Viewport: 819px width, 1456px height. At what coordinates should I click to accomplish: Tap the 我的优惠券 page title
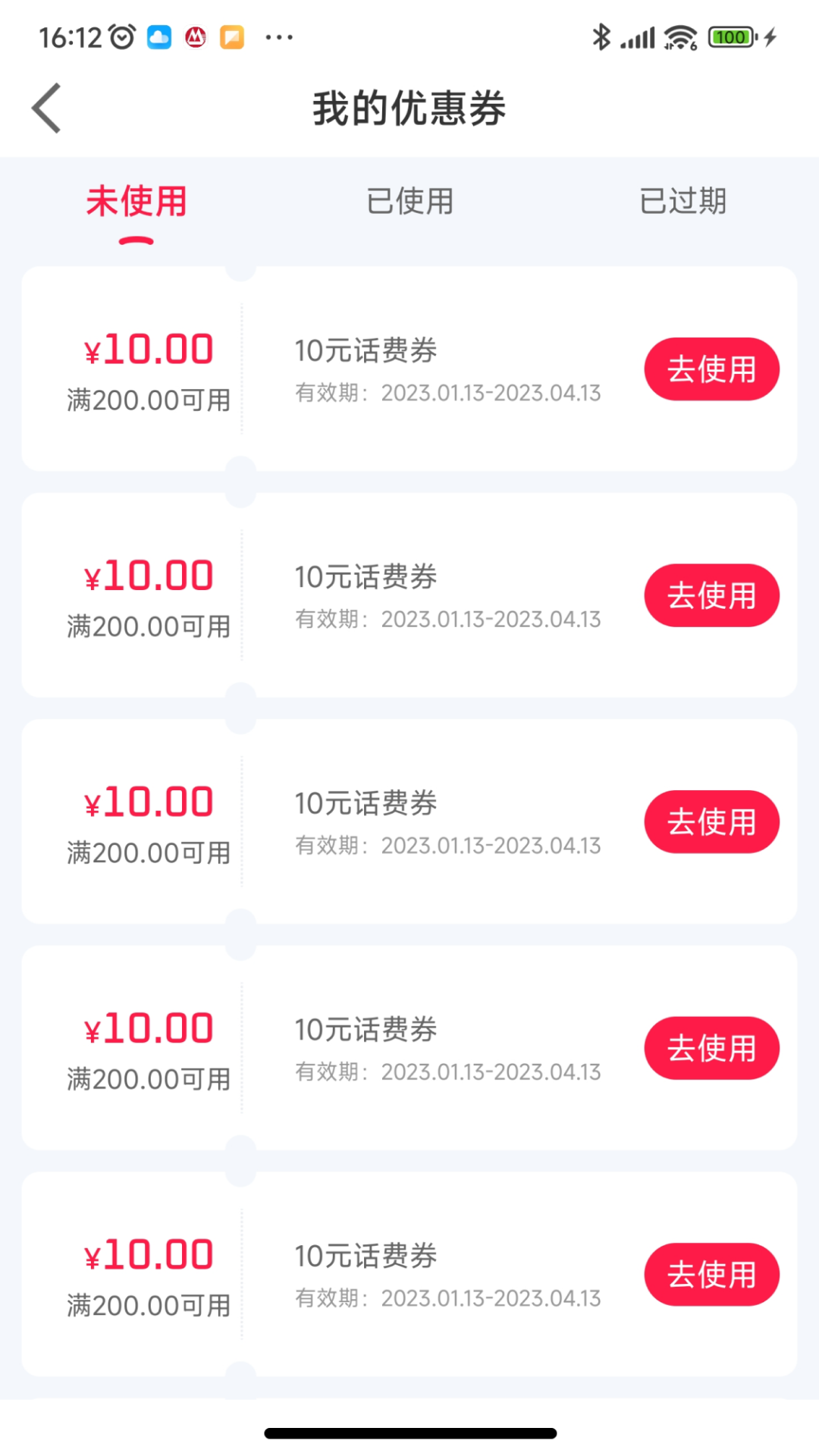click(x=409, y=108)
